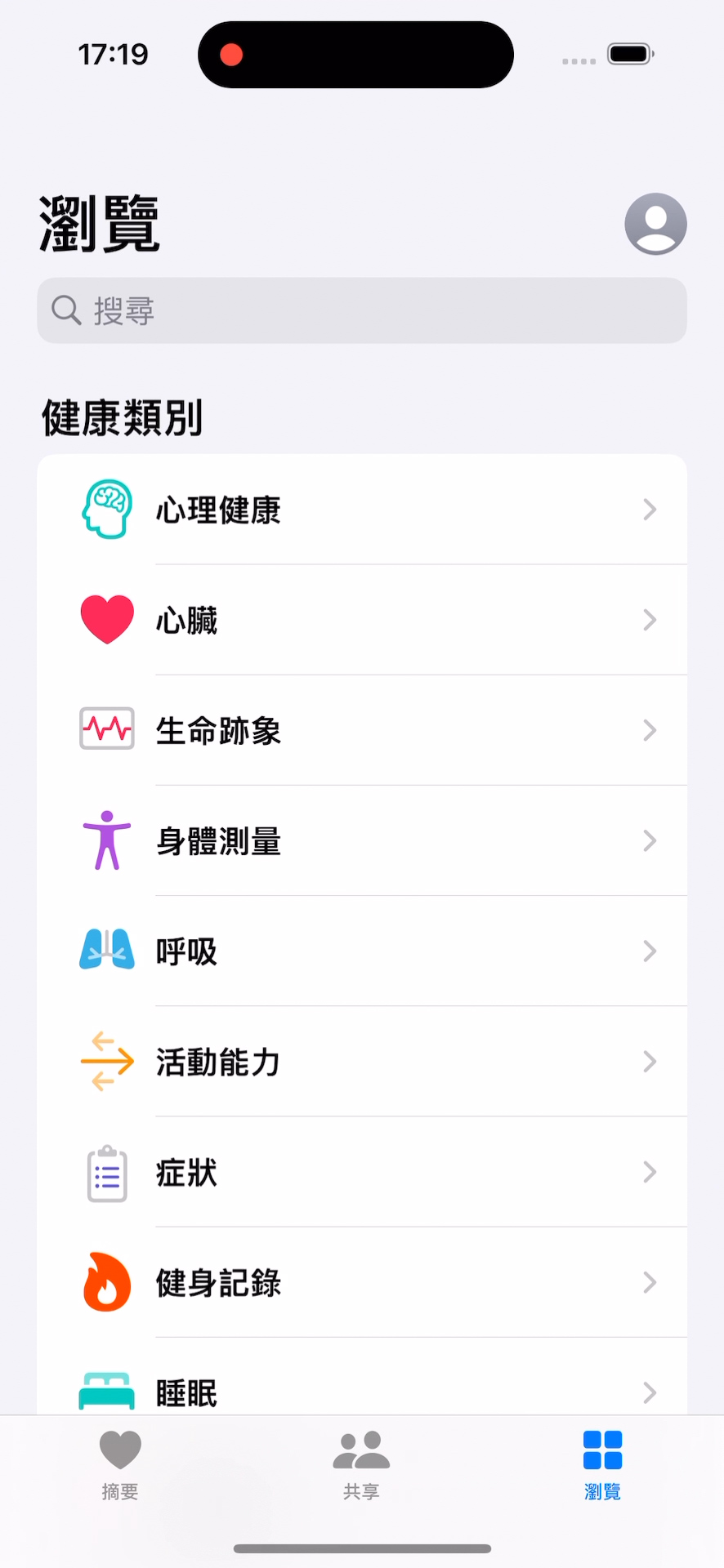Open 健身記錄 activity records

(361, 1282)
